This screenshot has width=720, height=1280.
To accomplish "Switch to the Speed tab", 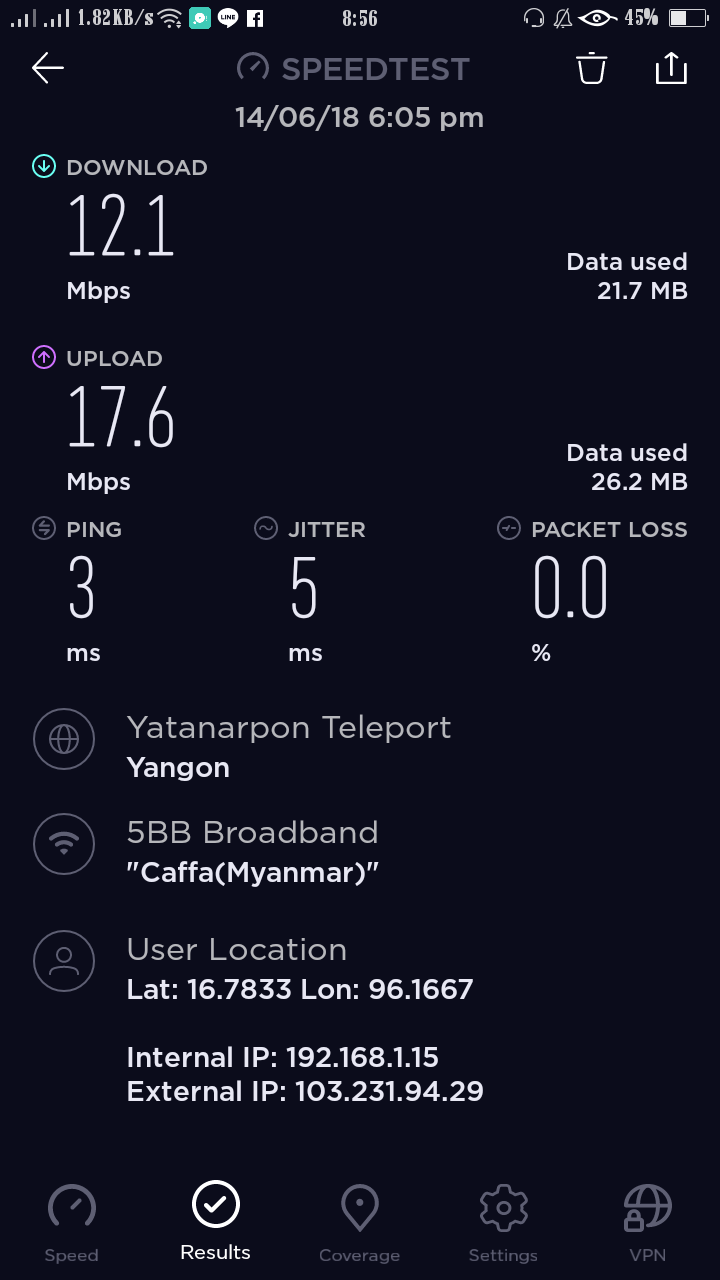I will pyautogui.click(x=72, y=1222).
